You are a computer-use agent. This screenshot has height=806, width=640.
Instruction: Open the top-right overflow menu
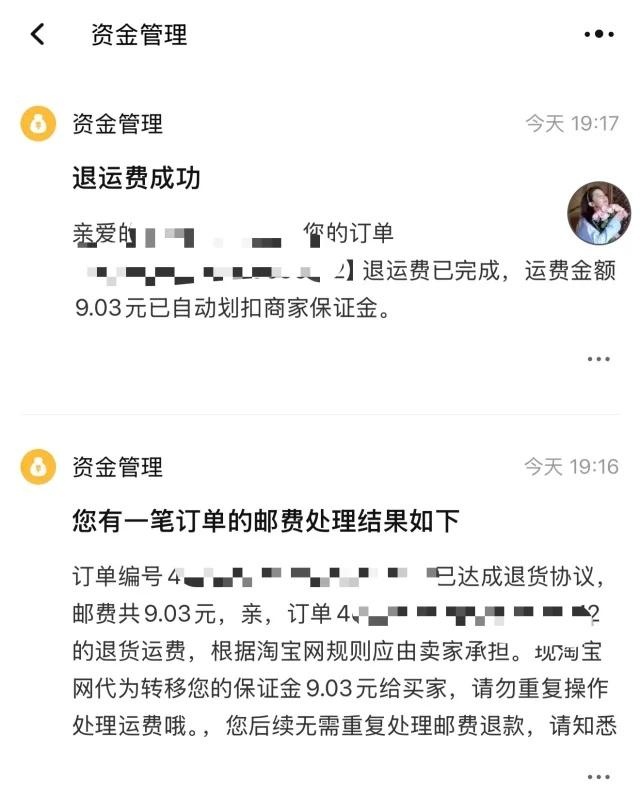coord(598,34)
